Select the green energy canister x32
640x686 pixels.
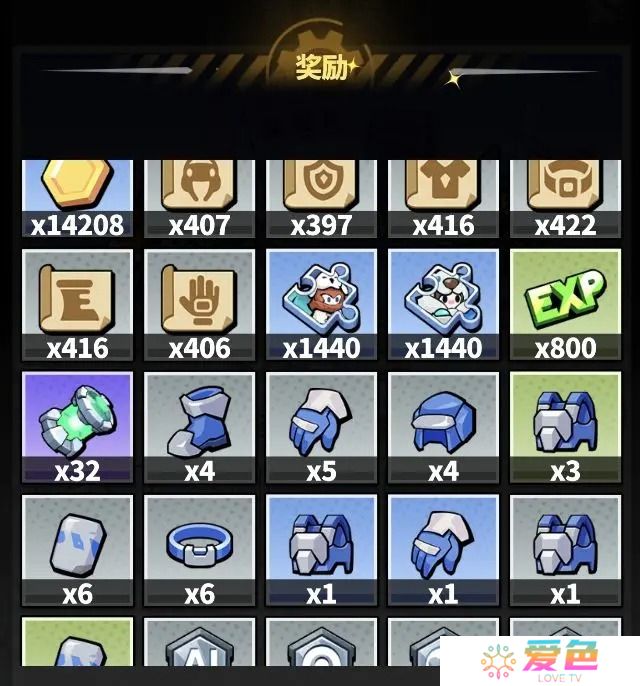coord(77,427)
